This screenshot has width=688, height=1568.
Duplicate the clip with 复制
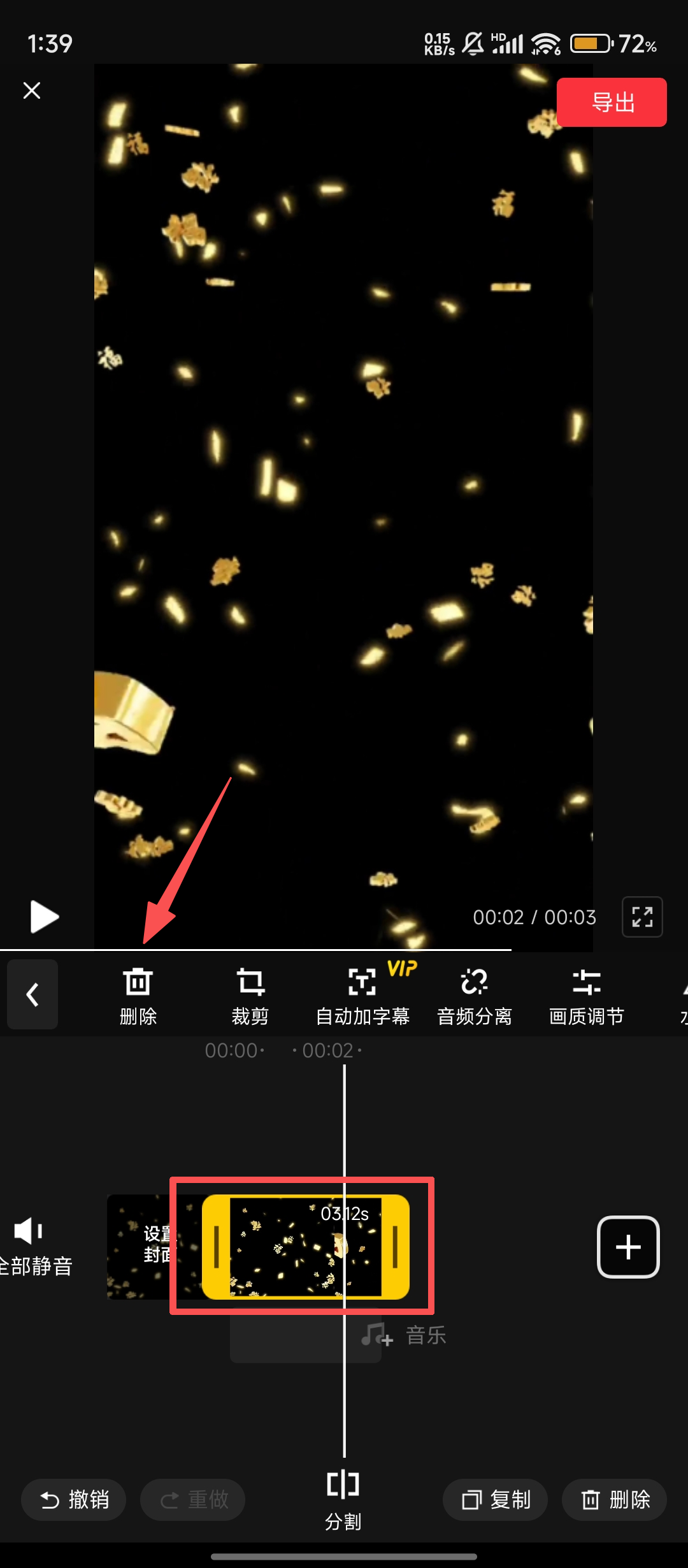pyautogui.click(x=496, y=1499)
